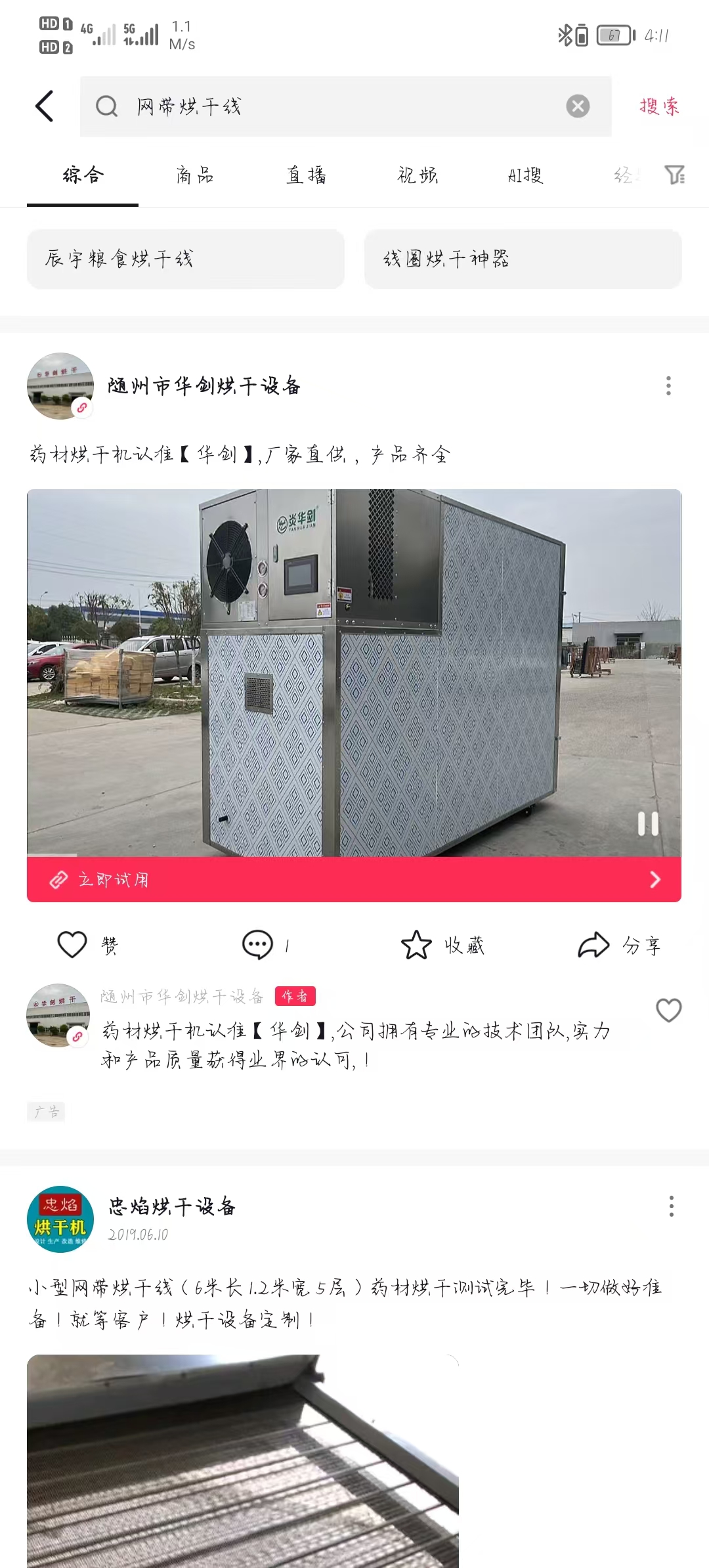Switch to the 视频 tab
The height and width of the screenshot is (1568, 709).
point(418,175)
